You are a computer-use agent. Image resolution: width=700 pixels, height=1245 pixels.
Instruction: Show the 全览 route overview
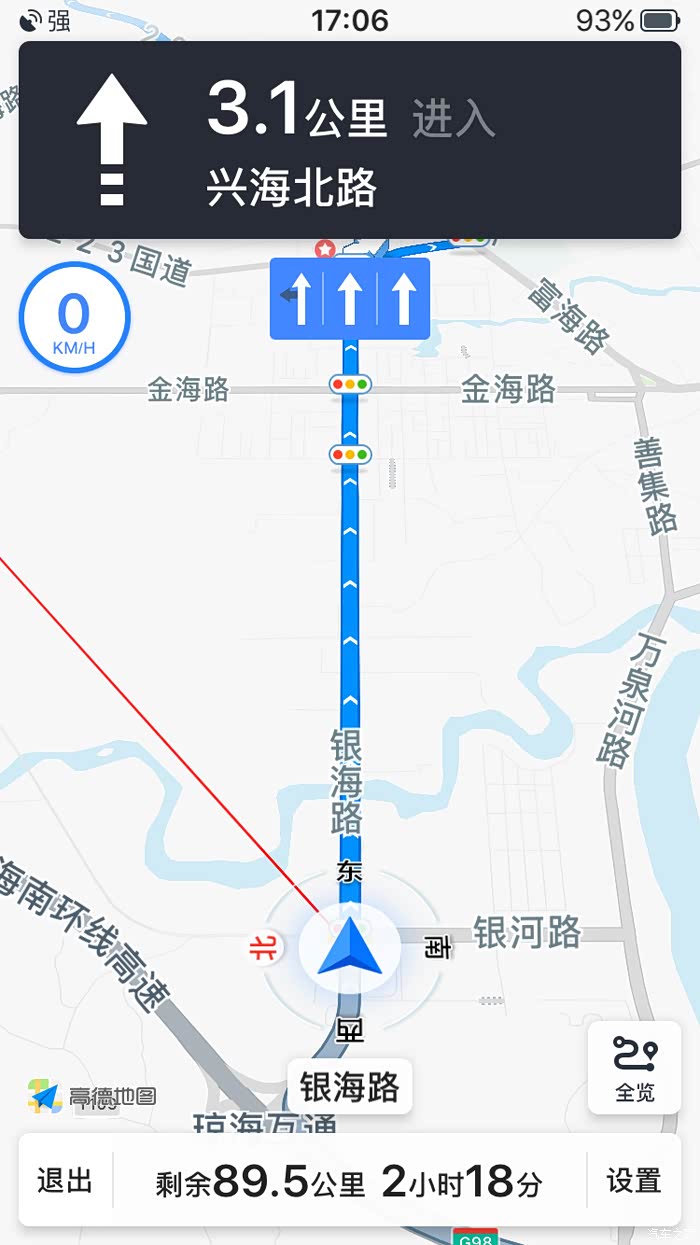pos(634,1067)
